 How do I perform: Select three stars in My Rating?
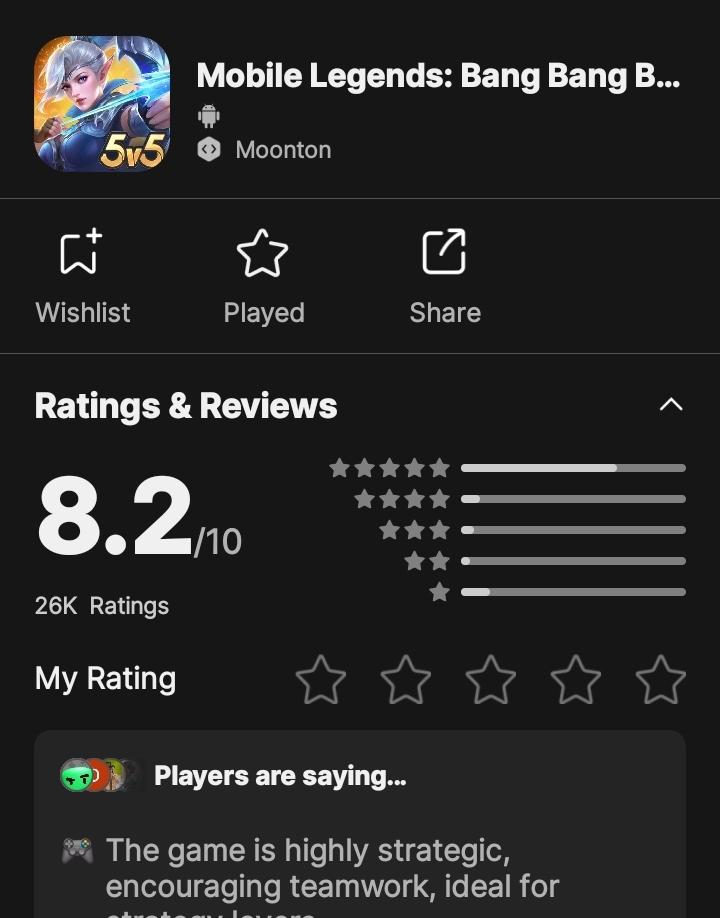tap(491, 680)
